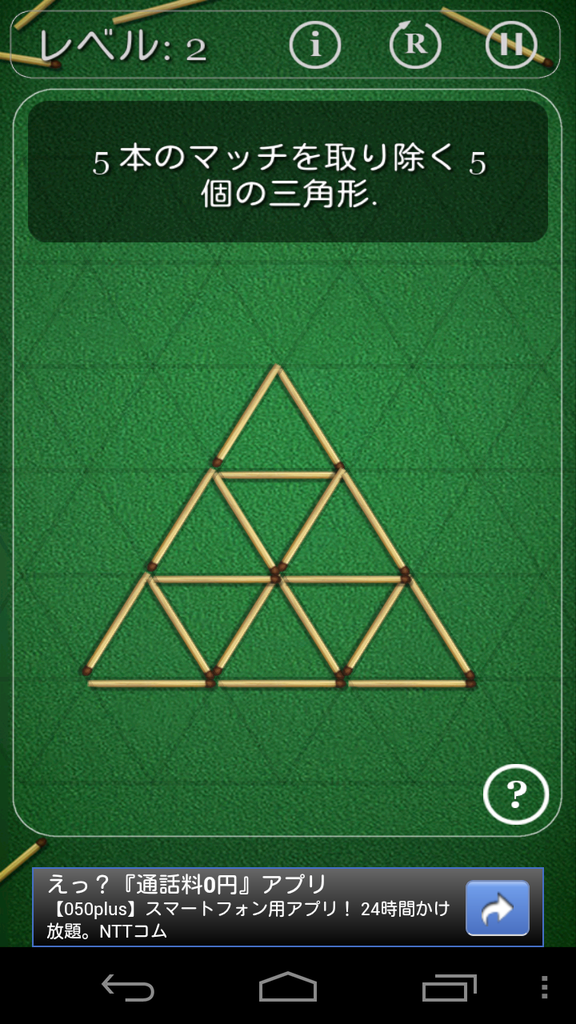Show a hint with the question mark

(x=516, y=794)
